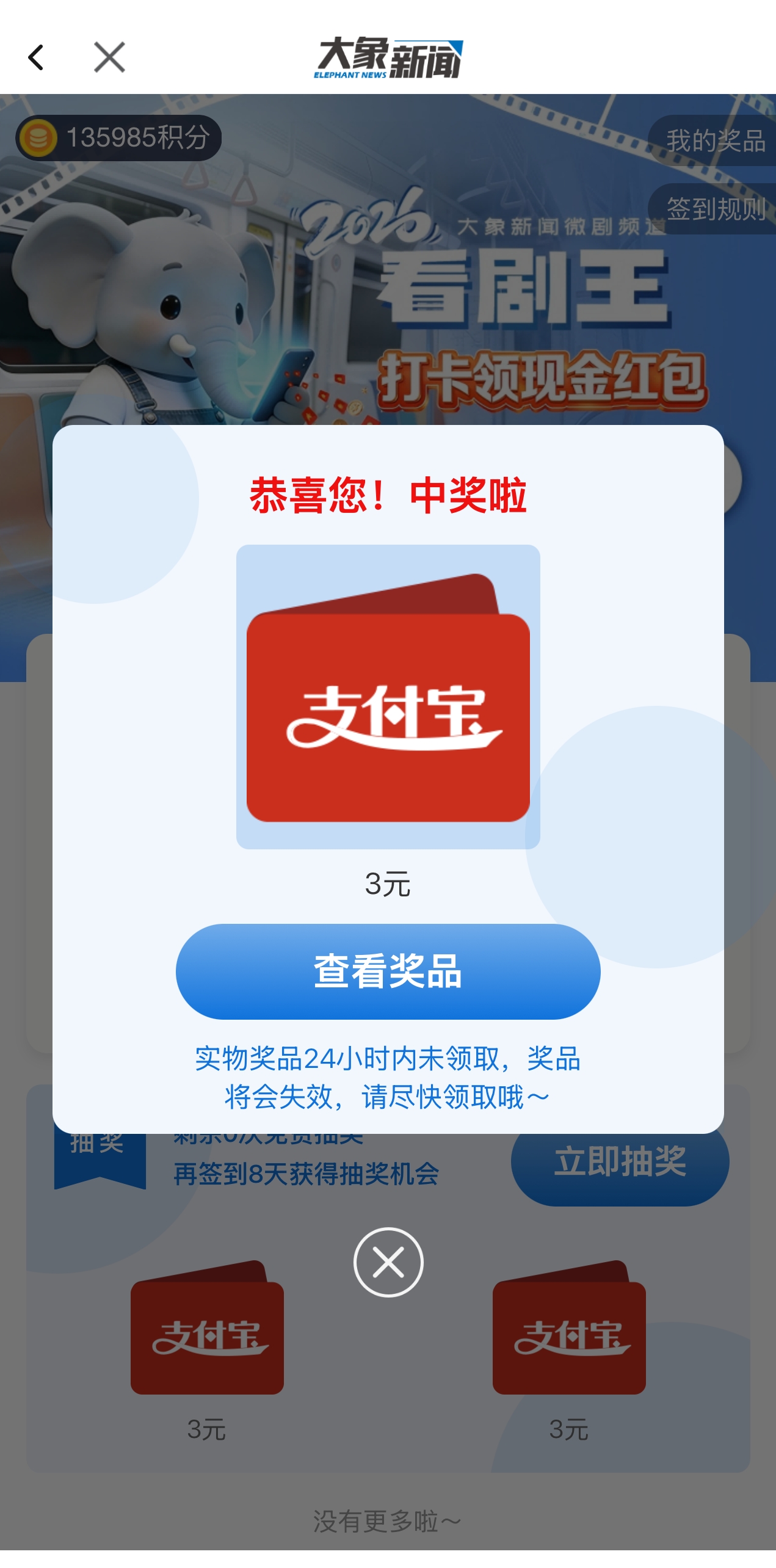Open 我的奖品 to view my prizes
776x1568 pixels.
click(x=716, y=139)
